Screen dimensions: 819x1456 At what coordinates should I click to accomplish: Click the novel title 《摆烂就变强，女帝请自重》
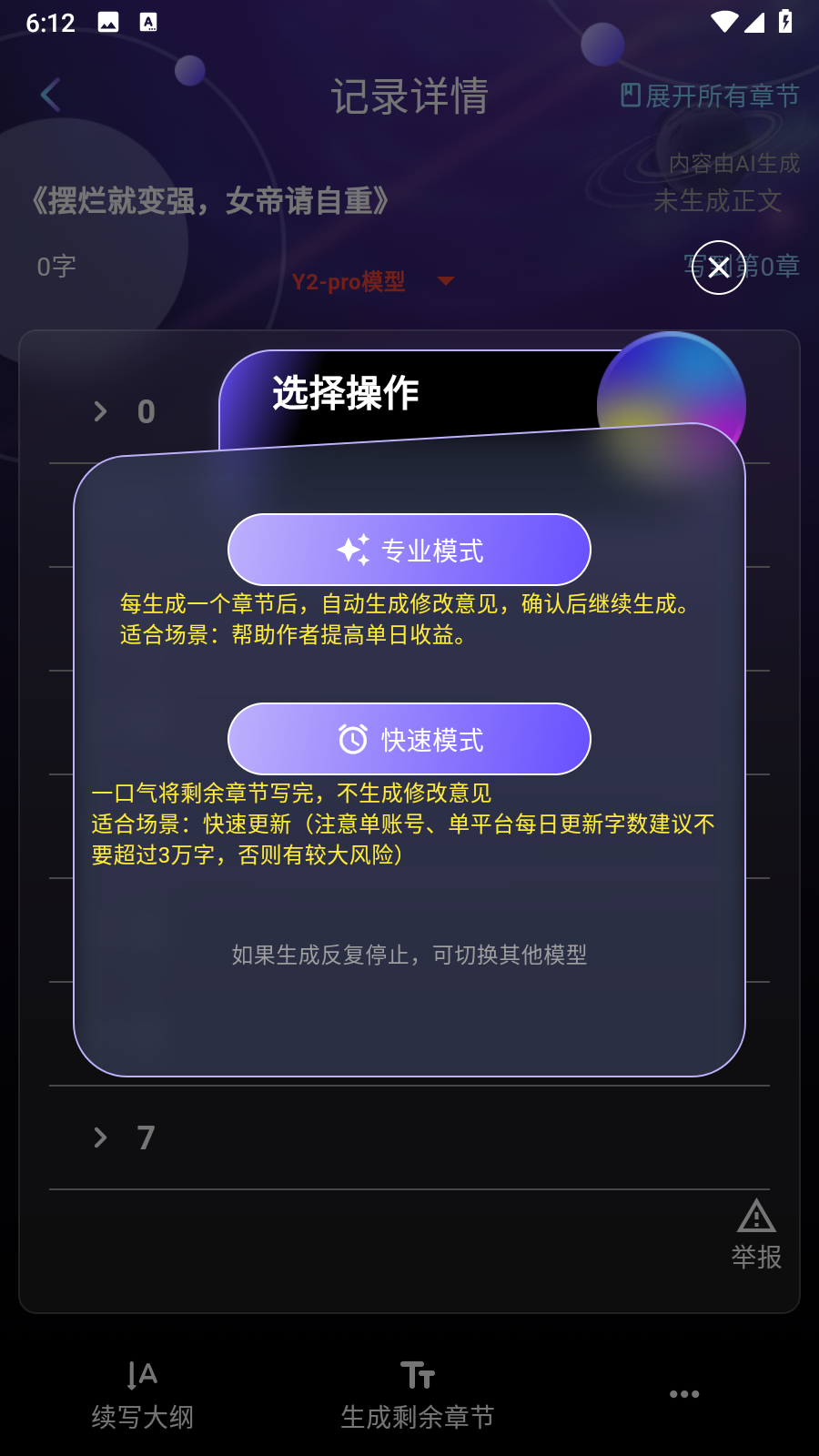tap(209, 202)
